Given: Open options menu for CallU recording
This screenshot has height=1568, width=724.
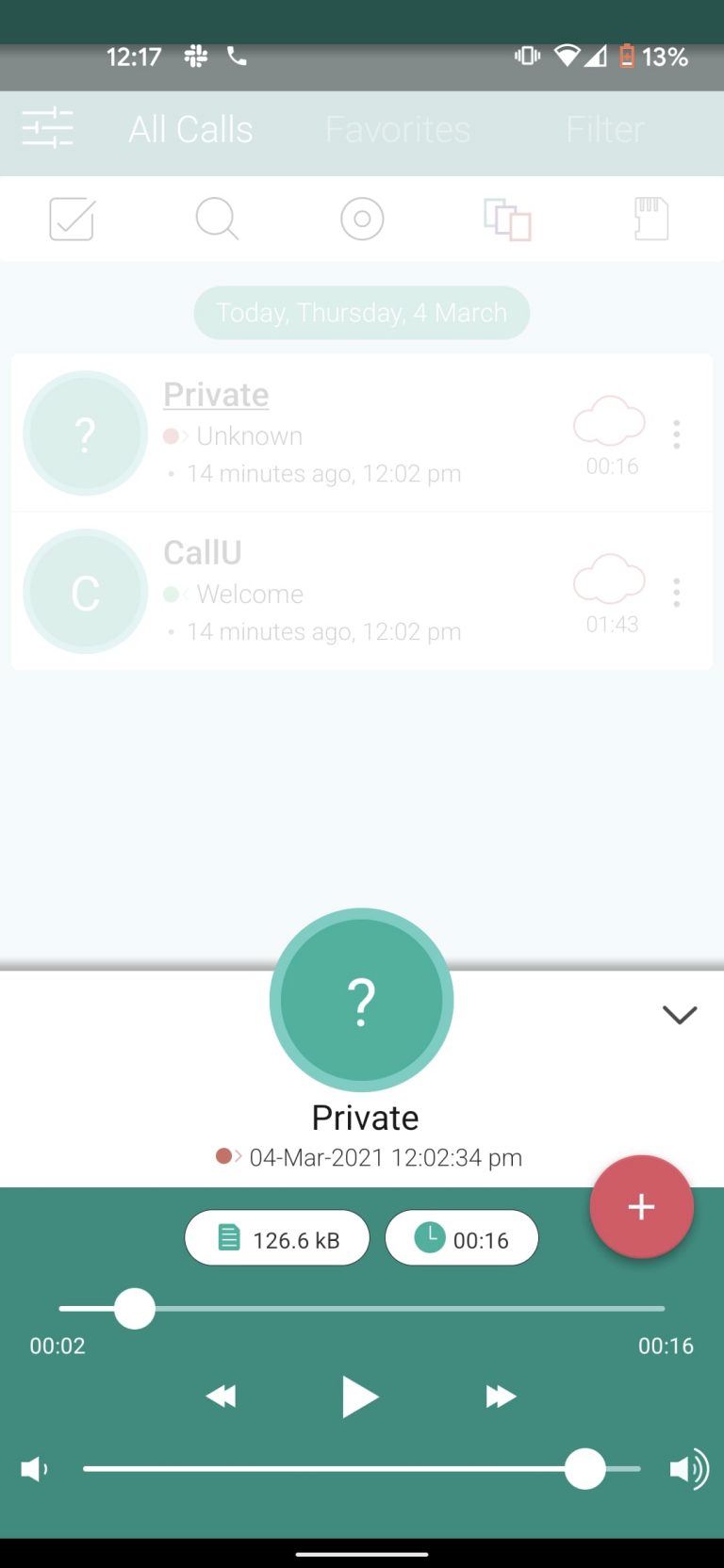Looking at the screenshot, I should tap(676, 592).
